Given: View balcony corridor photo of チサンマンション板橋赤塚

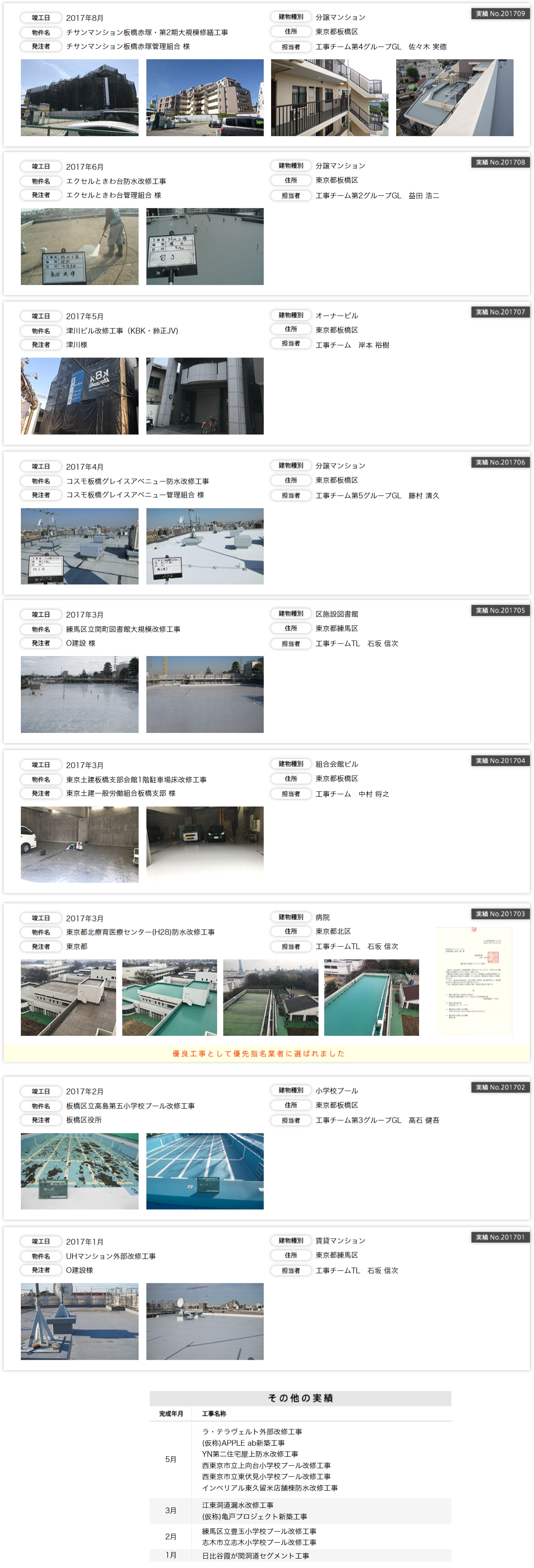Looking at the screenshot, I should click(329, 97).
